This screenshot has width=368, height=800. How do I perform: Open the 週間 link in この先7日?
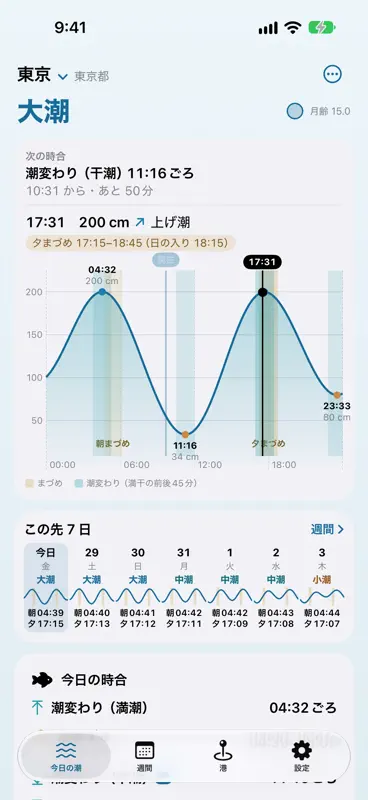(x=327, y=529)
